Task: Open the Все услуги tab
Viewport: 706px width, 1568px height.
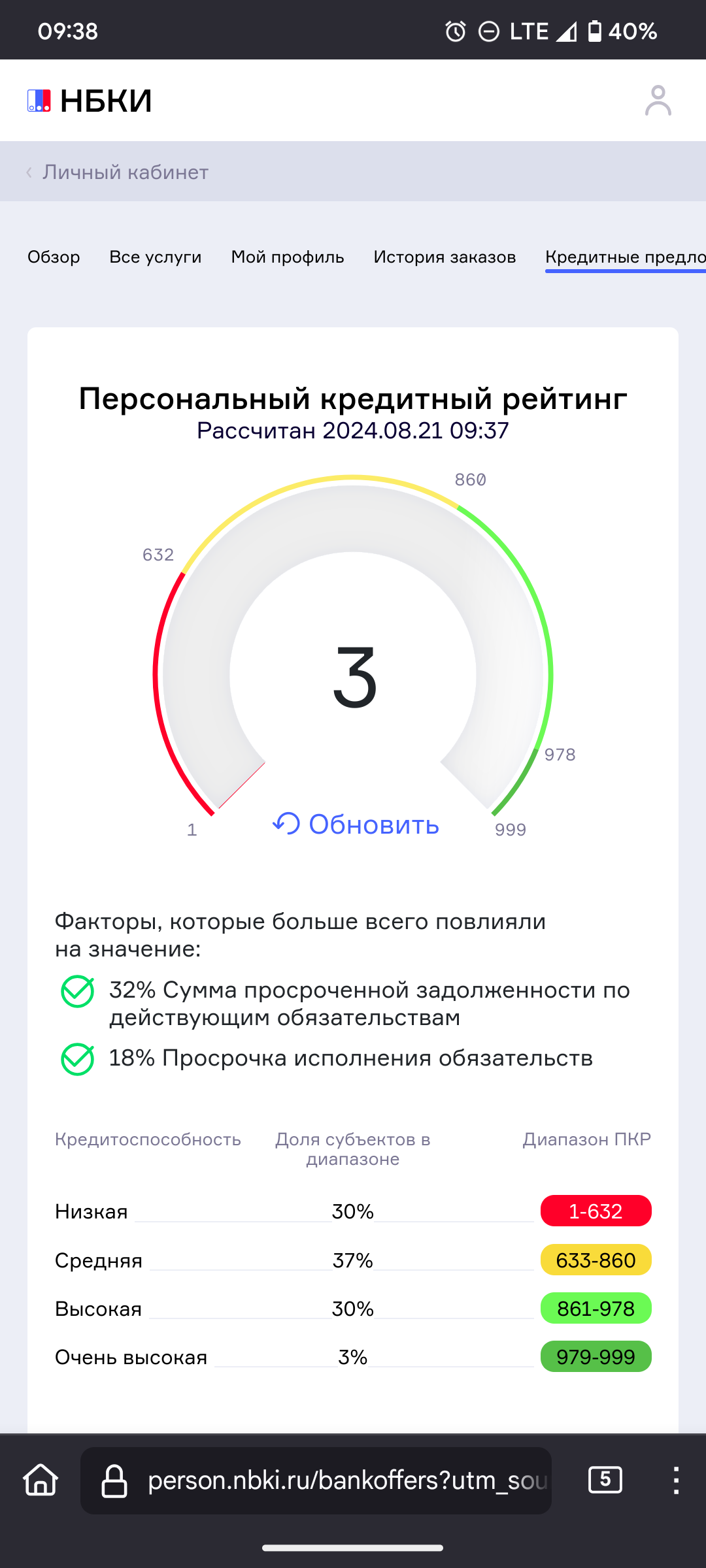Action: point(156,257)
